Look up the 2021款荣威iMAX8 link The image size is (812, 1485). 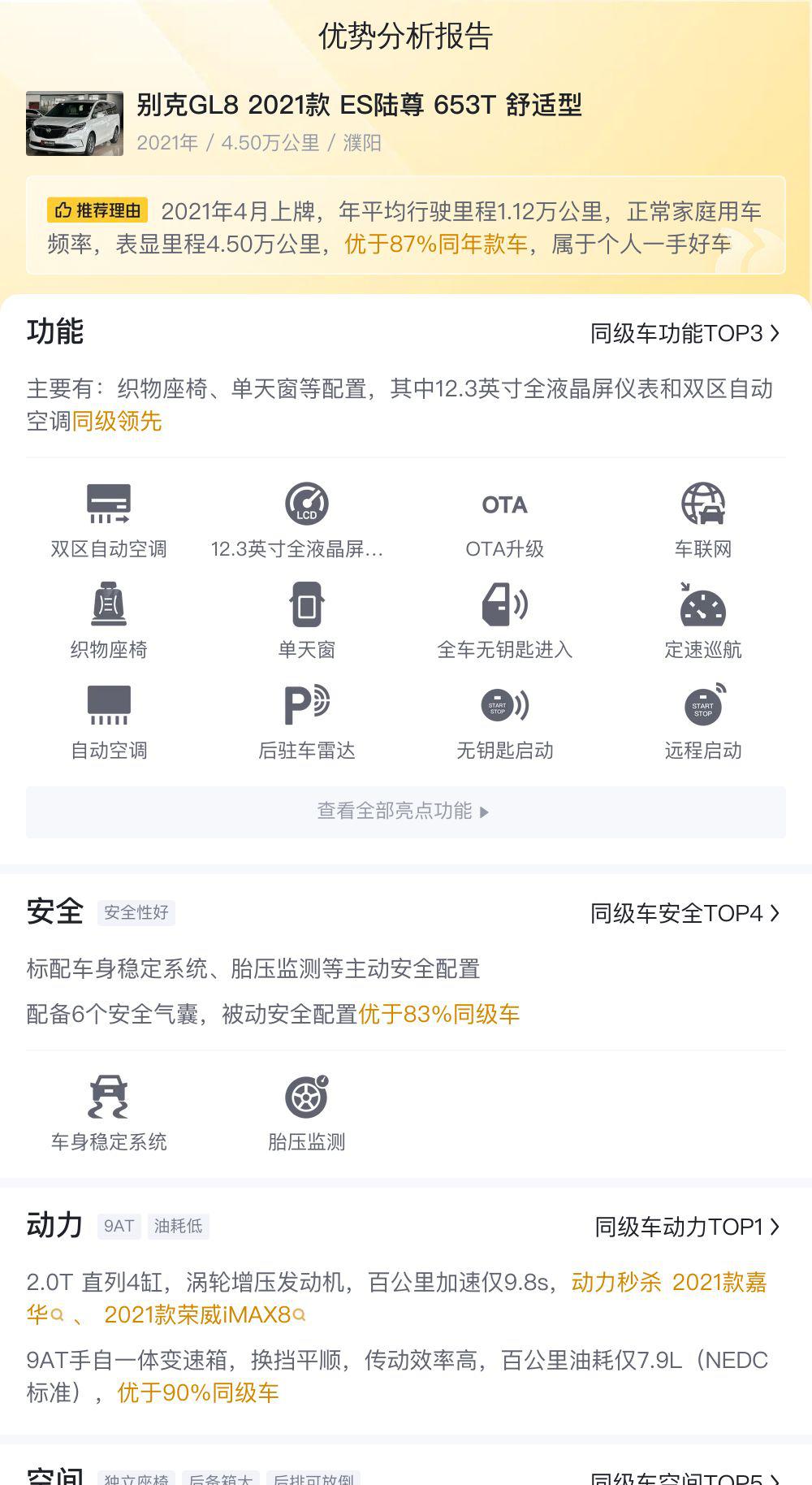coord(204,1314)
